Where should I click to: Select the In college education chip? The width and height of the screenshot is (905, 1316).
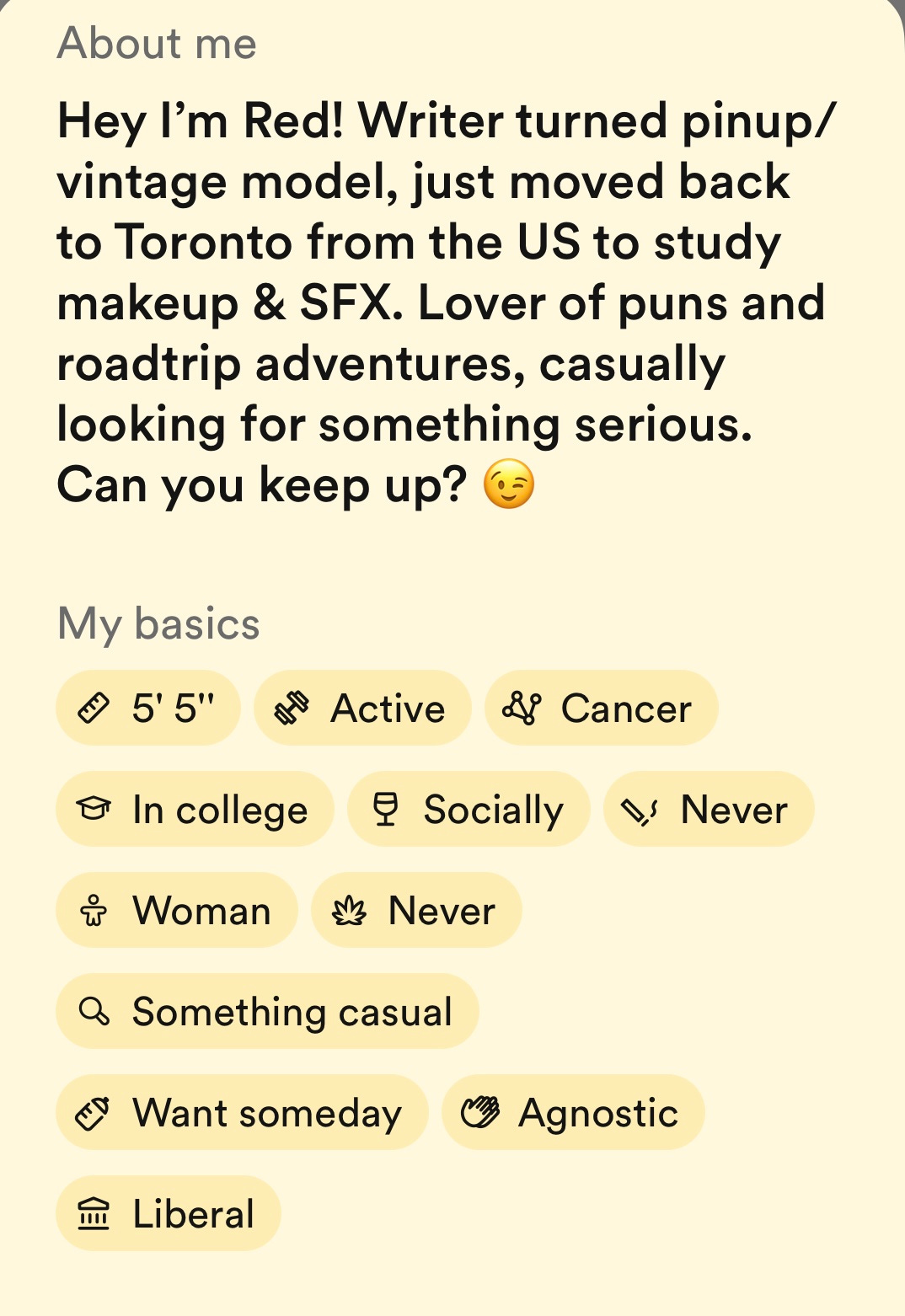click(x=195, y=809)
